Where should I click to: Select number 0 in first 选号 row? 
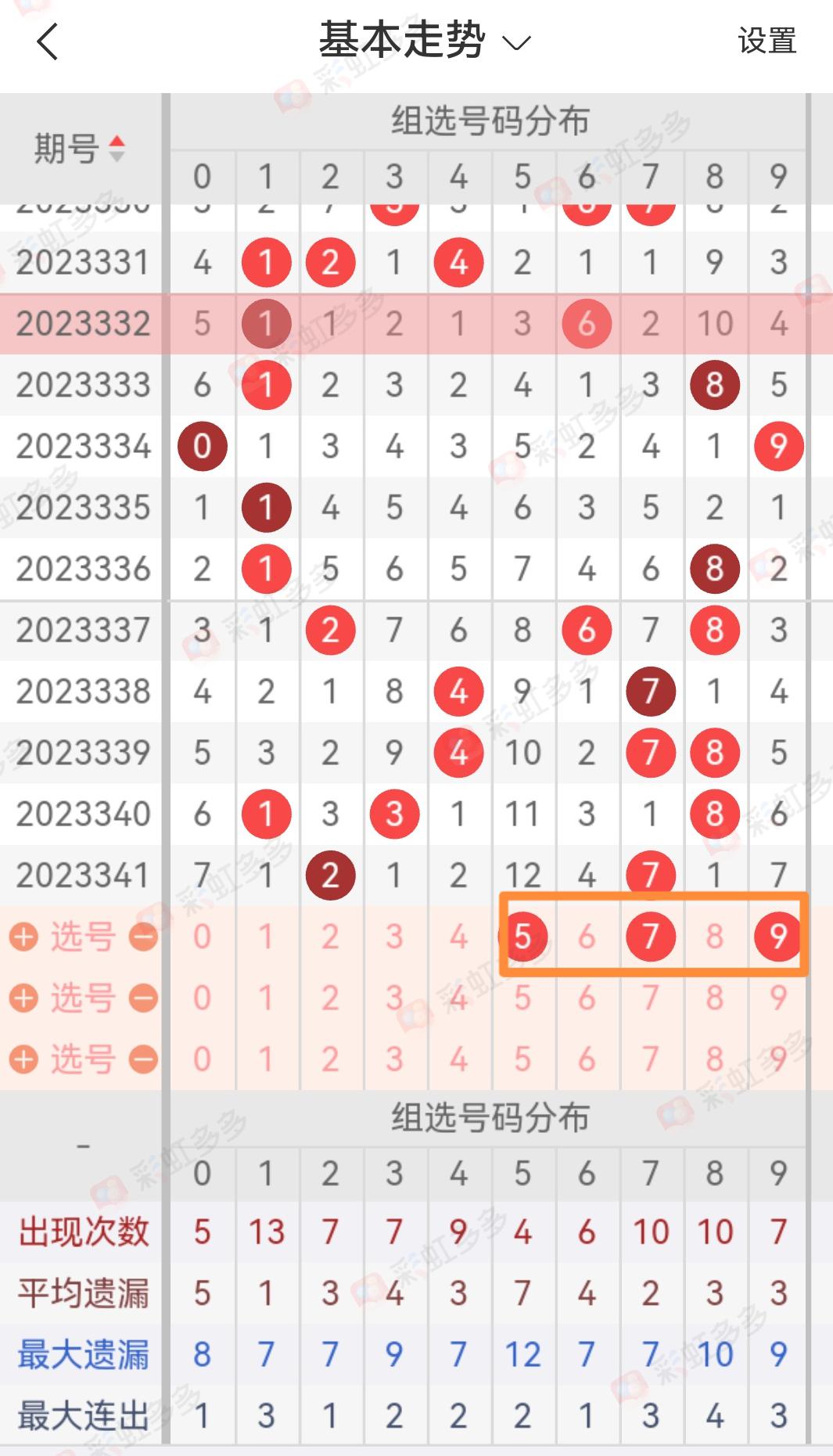point(202,937)
